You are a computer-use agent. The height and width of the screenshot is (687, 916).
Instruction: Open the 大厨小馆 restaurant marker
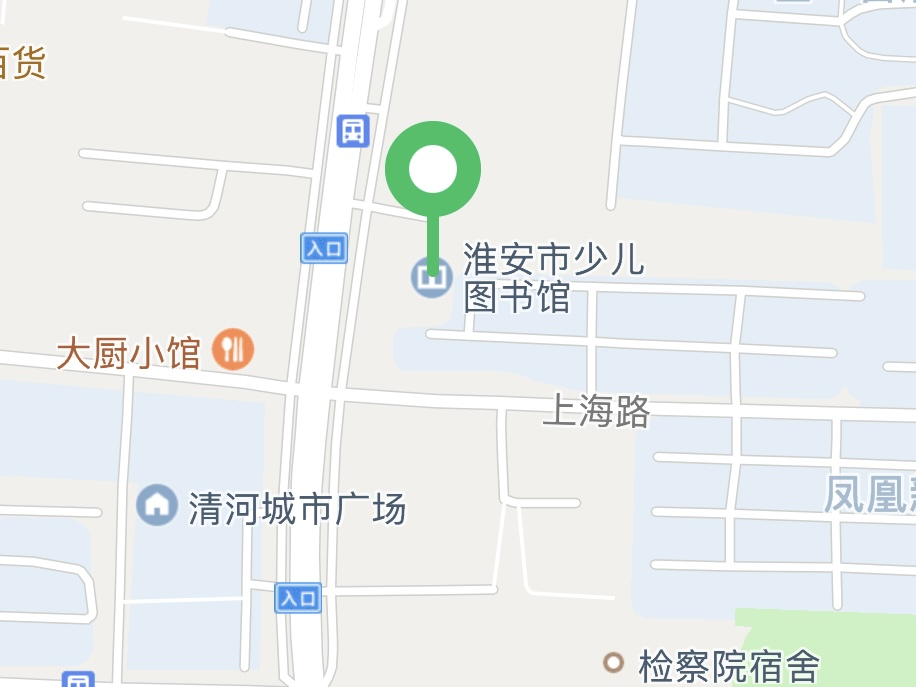[234, 349]
